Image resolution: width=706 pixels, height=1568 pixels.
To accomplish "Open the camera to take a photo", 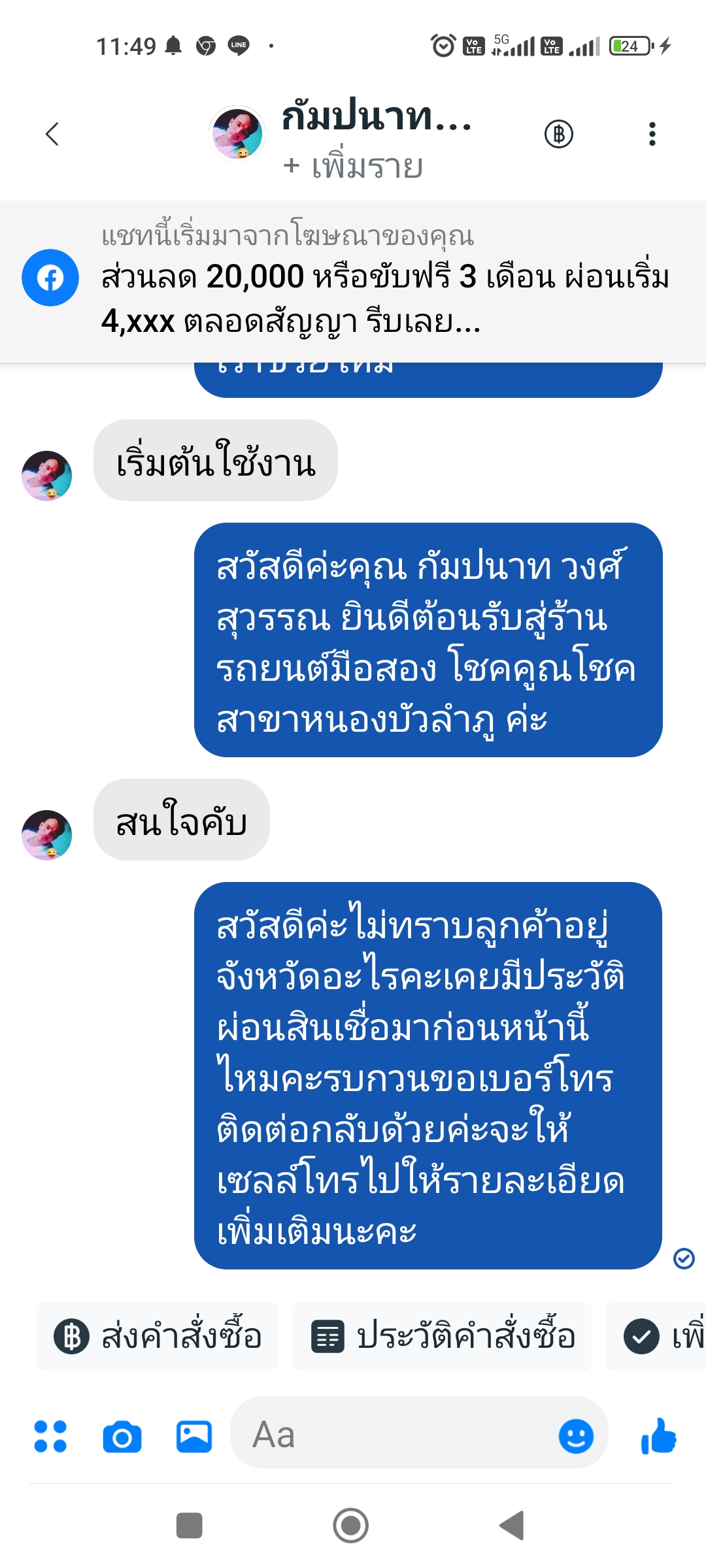I will point(122,1437).
